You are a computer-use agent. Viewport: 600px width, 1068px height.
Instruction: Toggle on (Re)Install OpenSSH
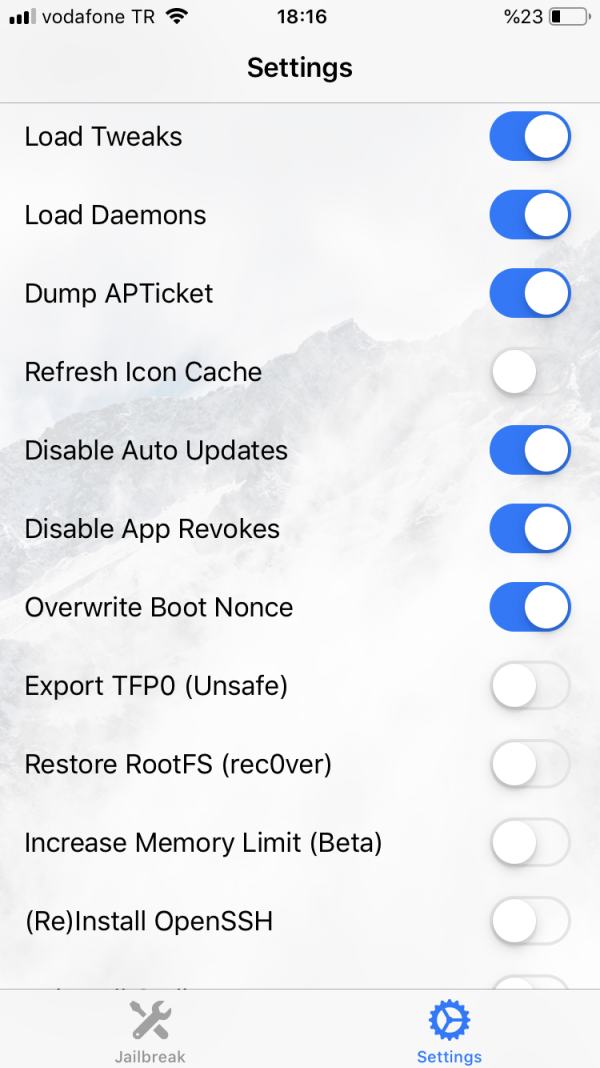[529, 921]
